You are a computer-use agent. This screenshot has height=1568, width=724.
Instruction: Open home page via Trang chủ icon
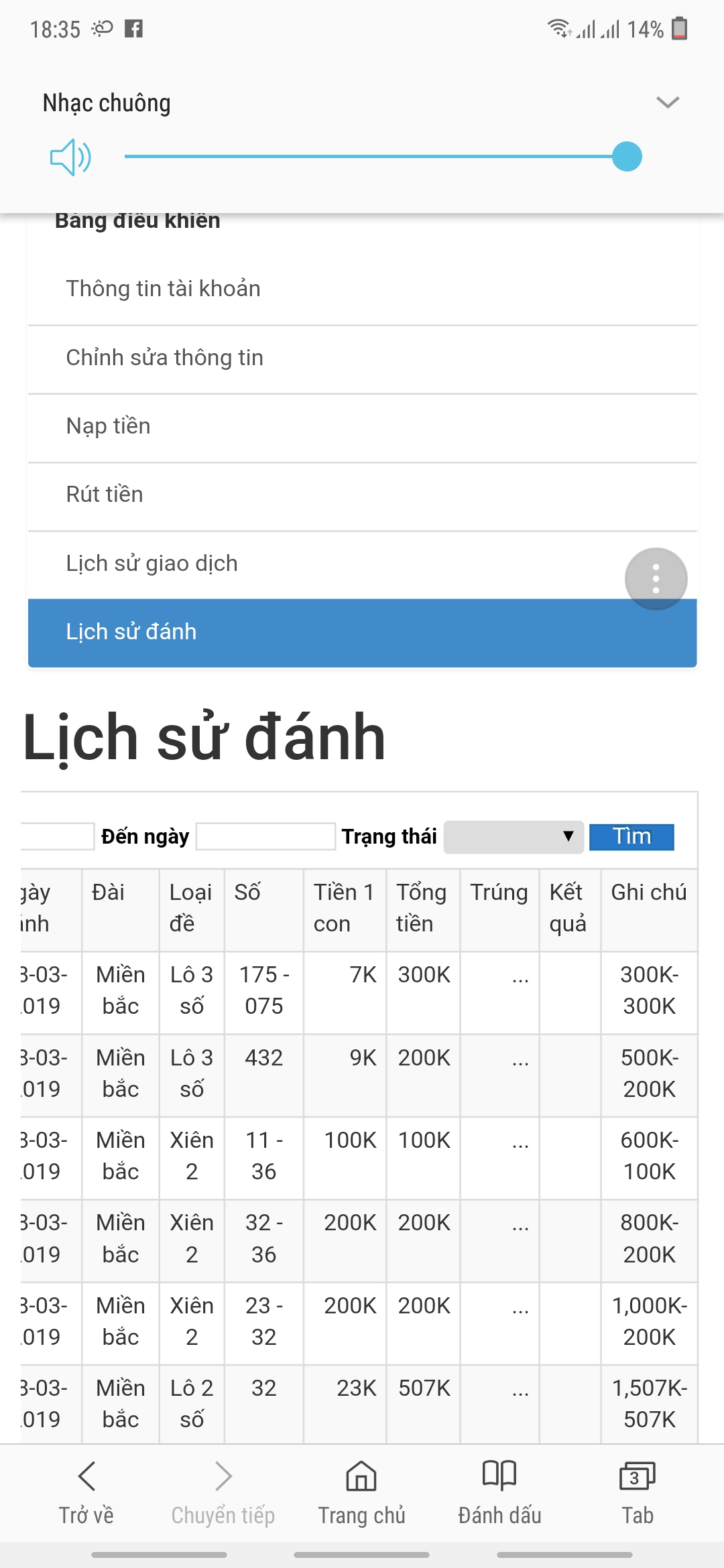pos(361,1476)
